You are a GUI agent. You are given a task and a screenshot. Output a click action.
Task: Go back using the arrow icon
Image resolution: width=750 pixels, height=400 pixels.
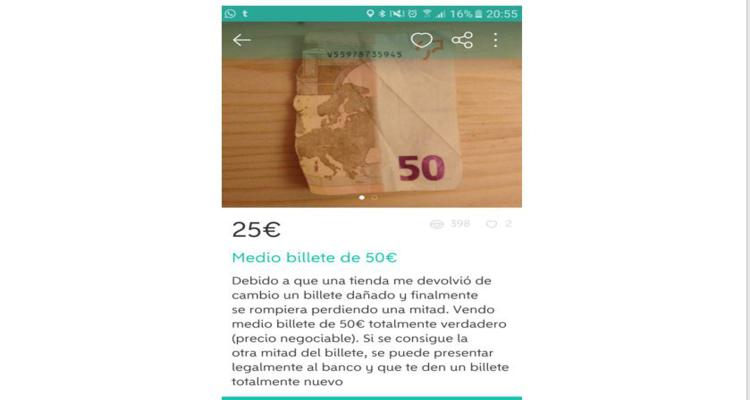[241, 40]
